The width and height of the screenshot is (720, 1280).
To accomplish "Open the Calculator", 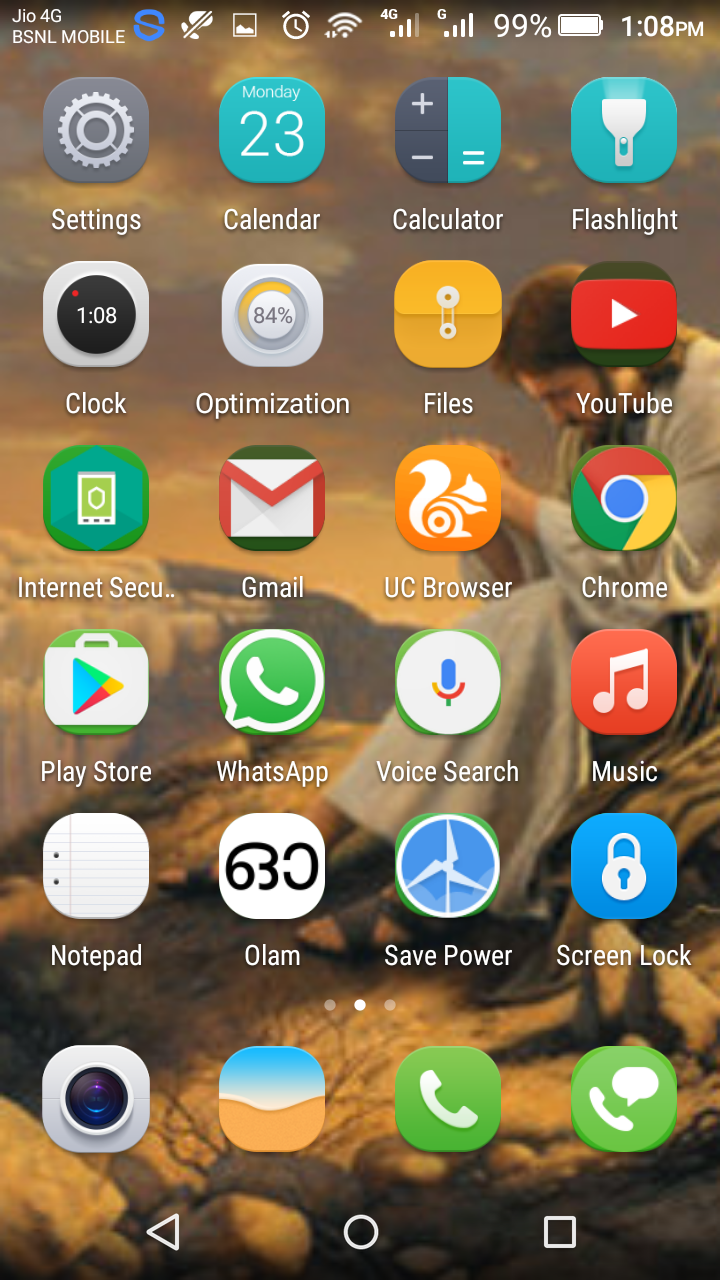I will 448,131.
